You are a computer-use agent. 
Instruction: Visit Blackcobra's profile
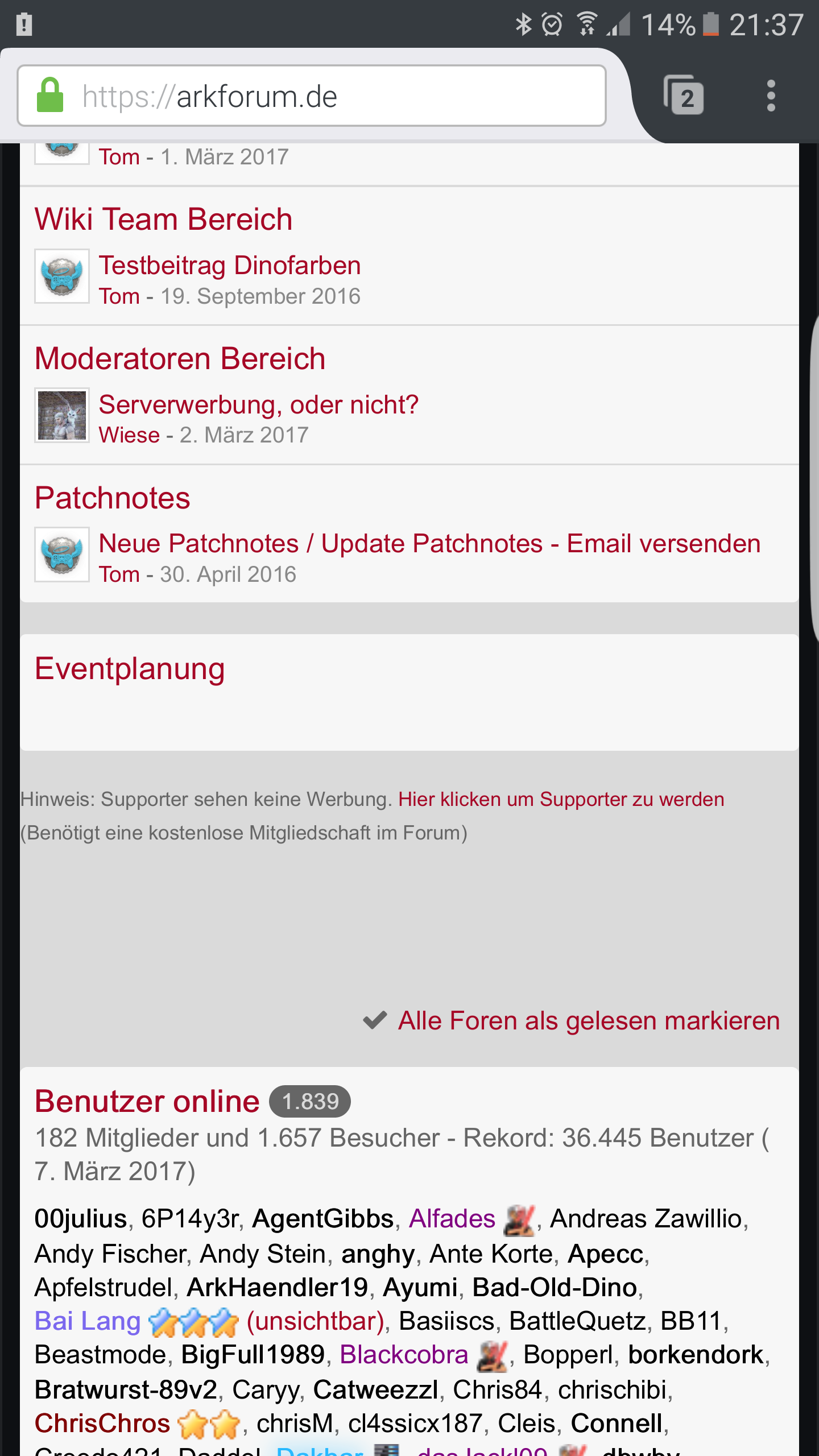404,1355
